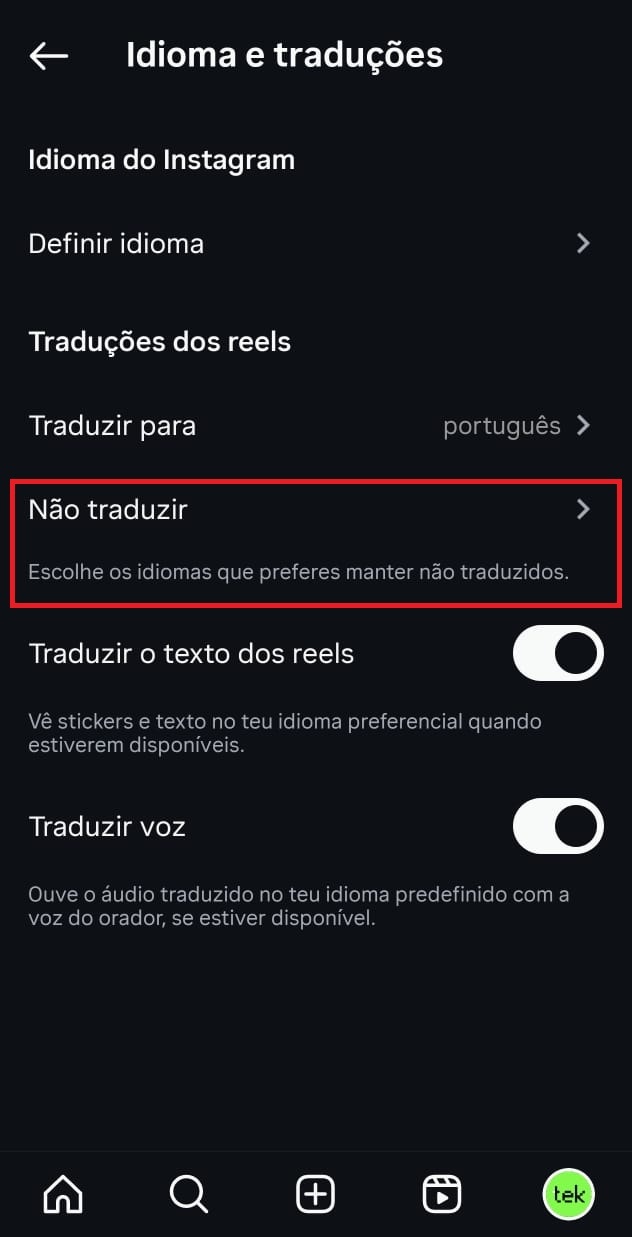The image size is (632, 1237).
Task: Create a new post
Action: click(x=316, y=1194)
